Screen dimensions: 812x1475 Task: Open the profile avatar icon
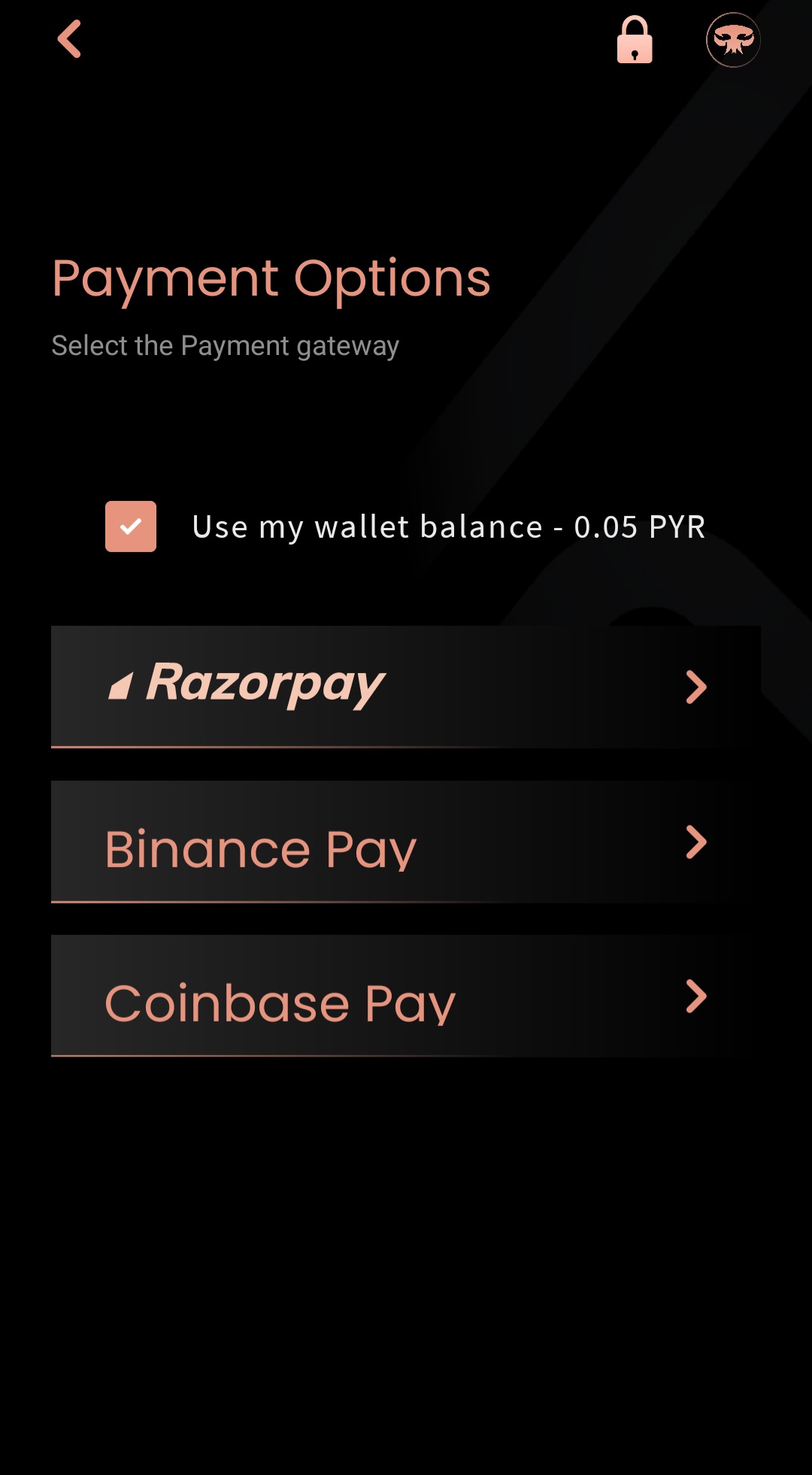point(733,40)
